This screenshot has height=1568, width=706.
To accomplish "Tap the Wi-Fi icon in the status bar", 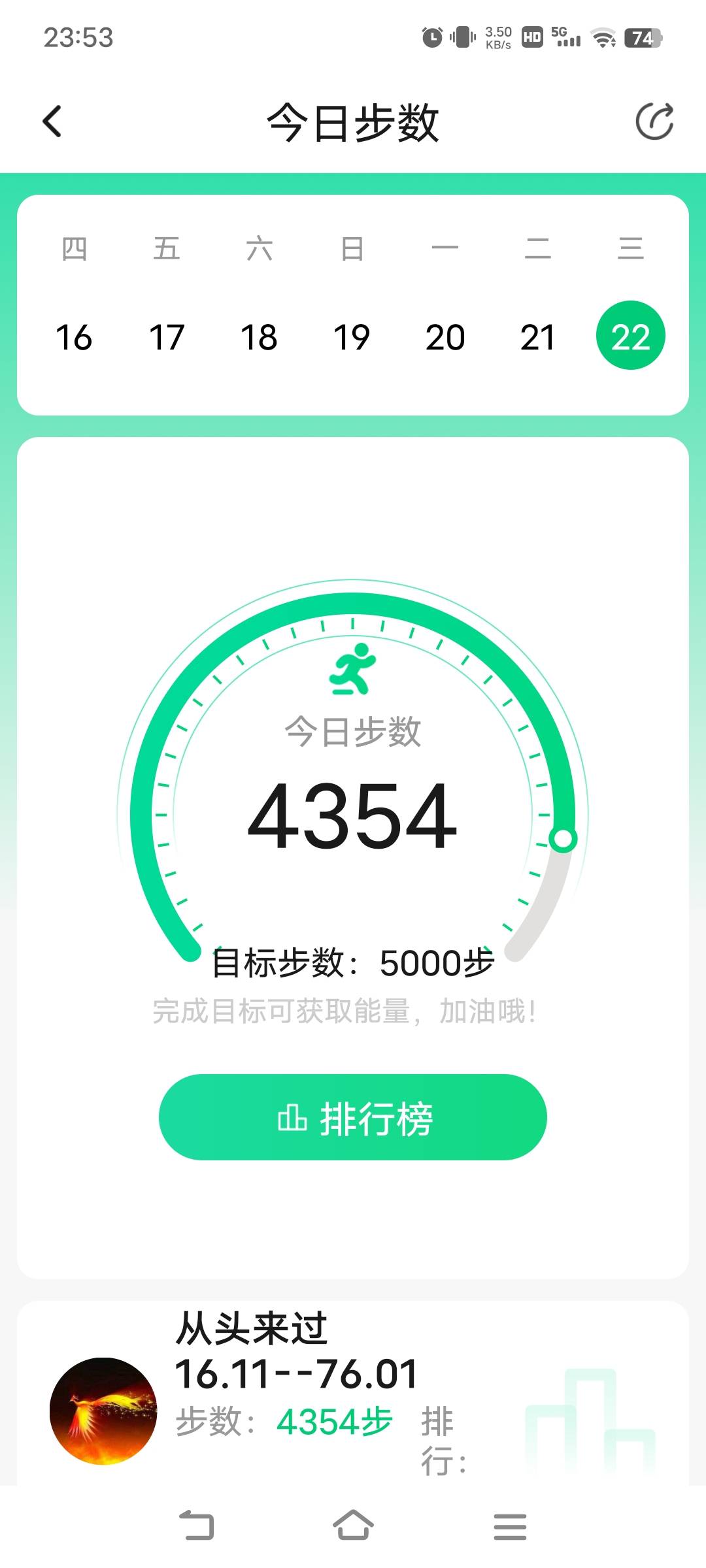I will (602, 38).
